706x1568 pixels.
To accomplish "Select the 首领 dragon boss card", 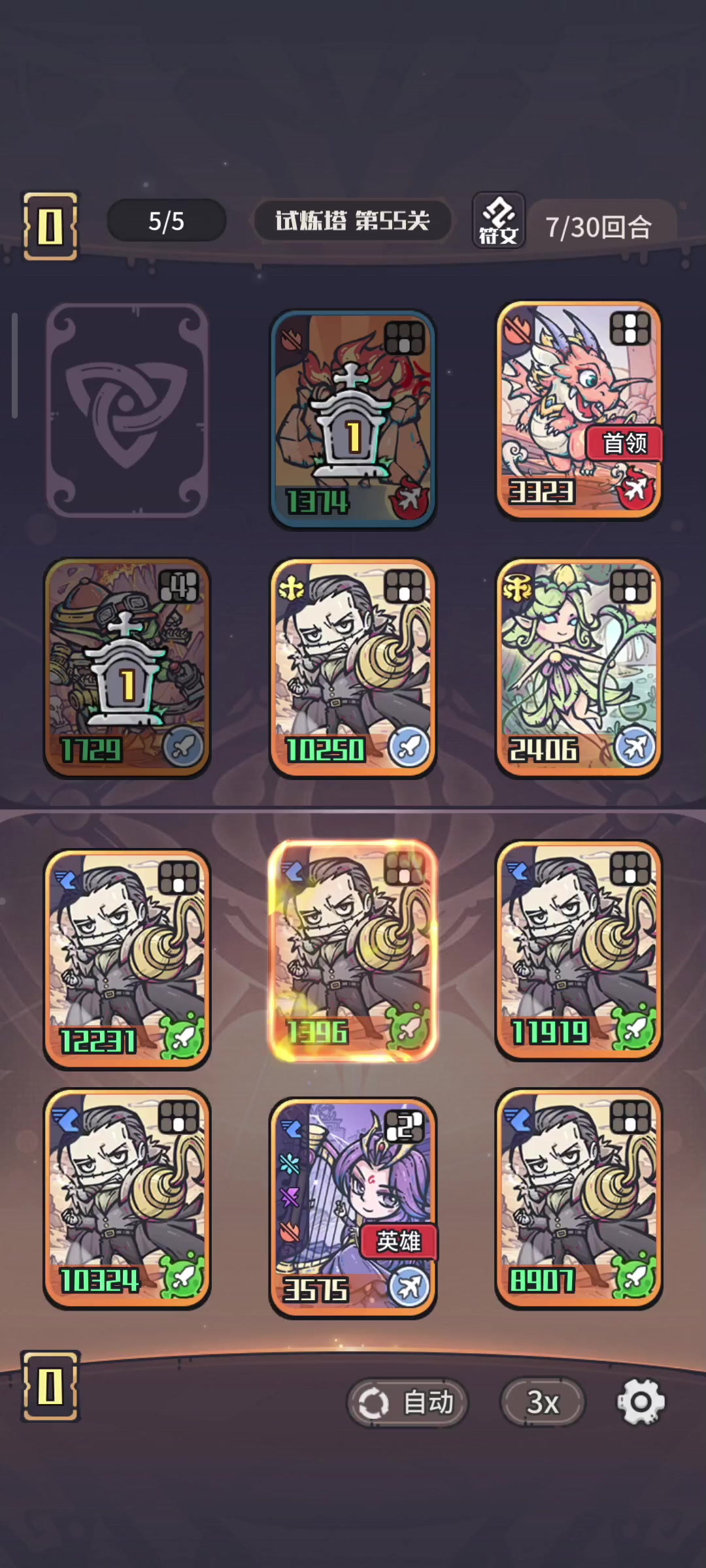I will click(579, 410).
